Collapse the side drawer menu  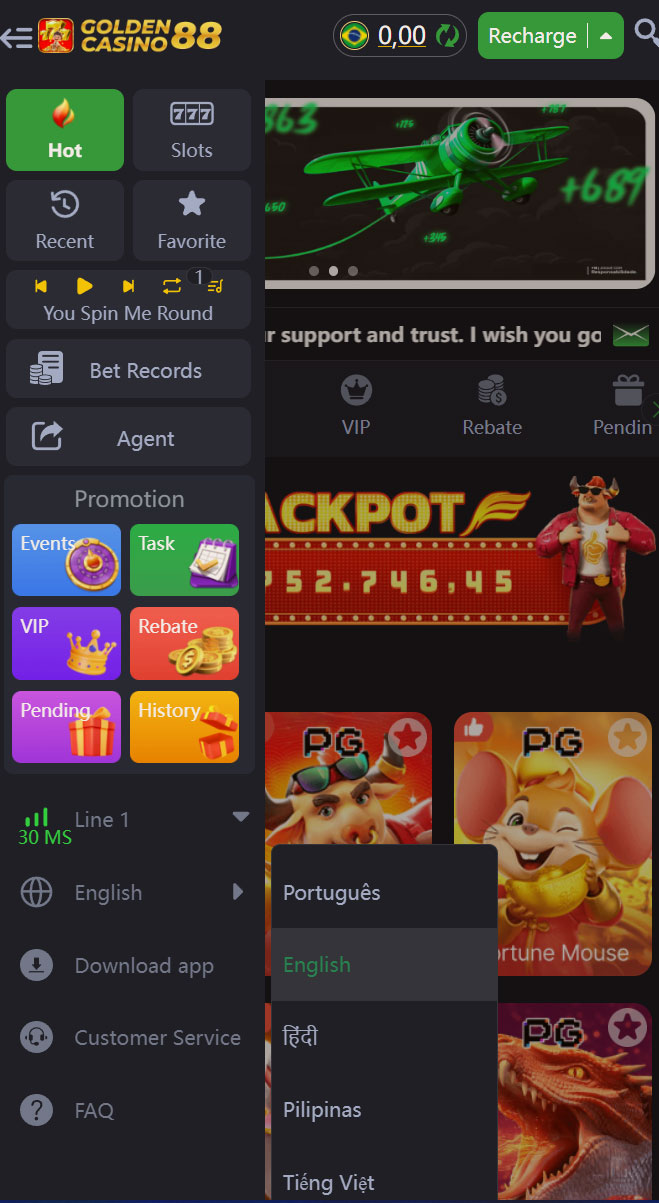coord(17,37)
